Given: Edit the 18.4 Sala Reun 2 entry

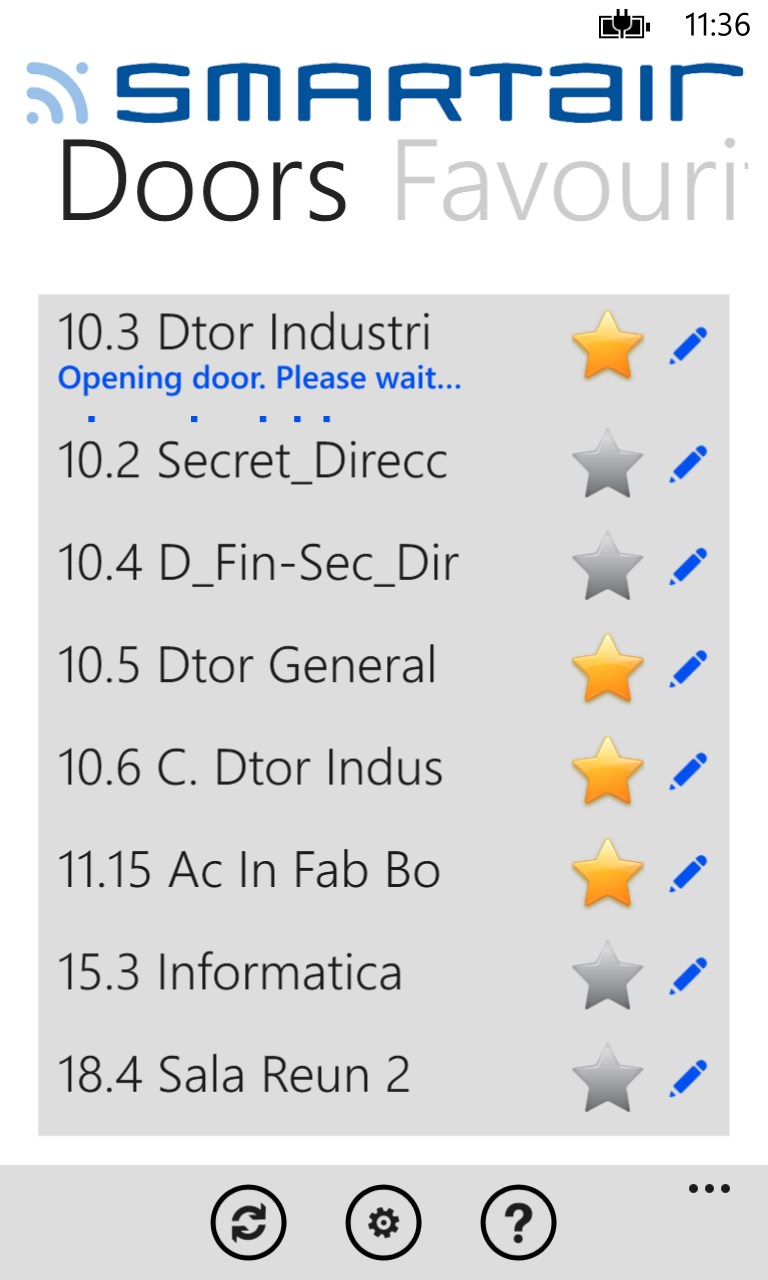Looking at the screenshot, I should 688,1077.
